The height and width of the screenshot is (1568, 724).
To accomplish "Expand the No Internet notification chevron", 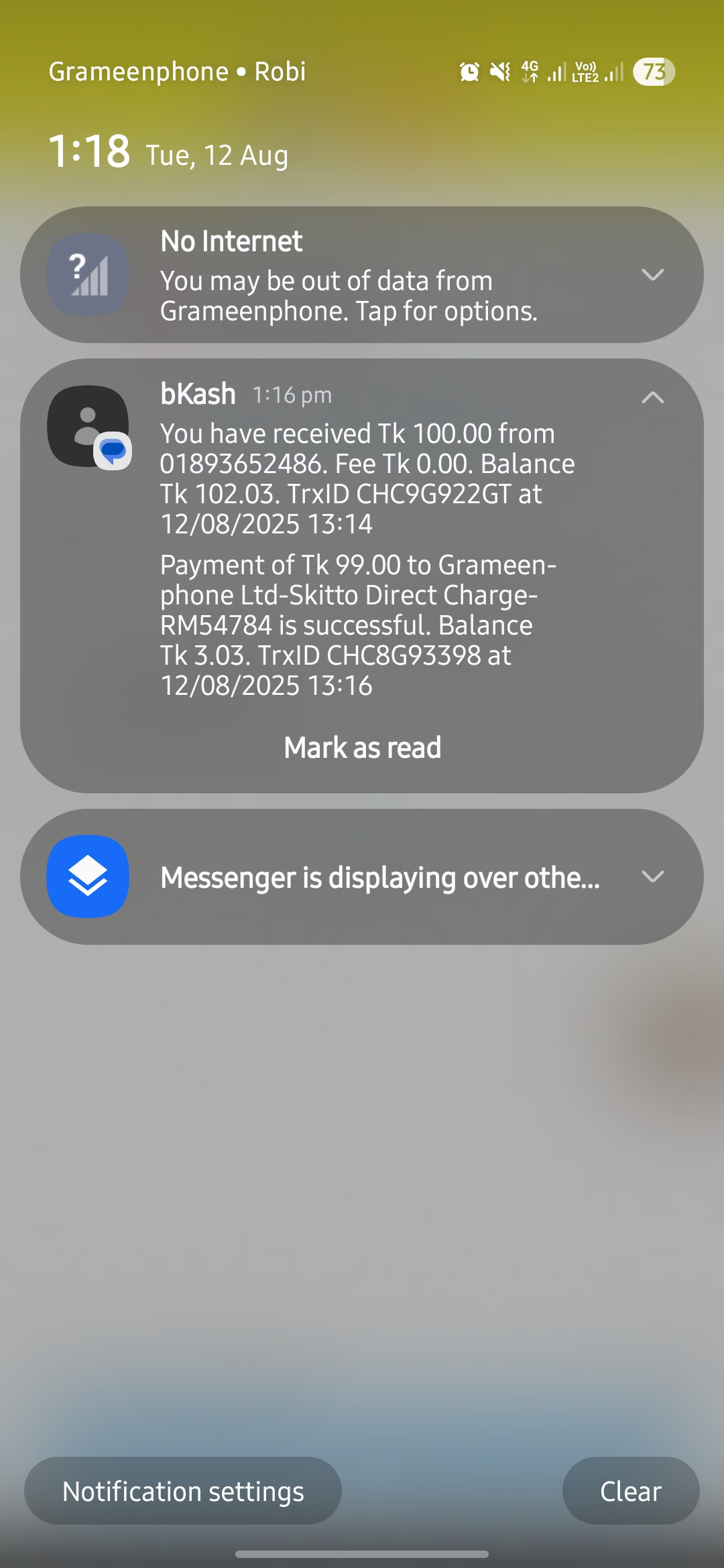I will click(652, 275).
